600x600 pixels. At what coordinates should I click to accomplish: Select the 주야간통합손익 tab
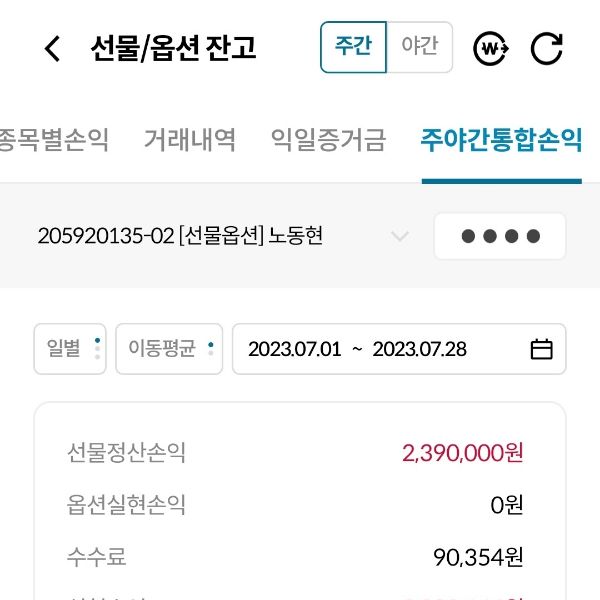coord(501,139)
